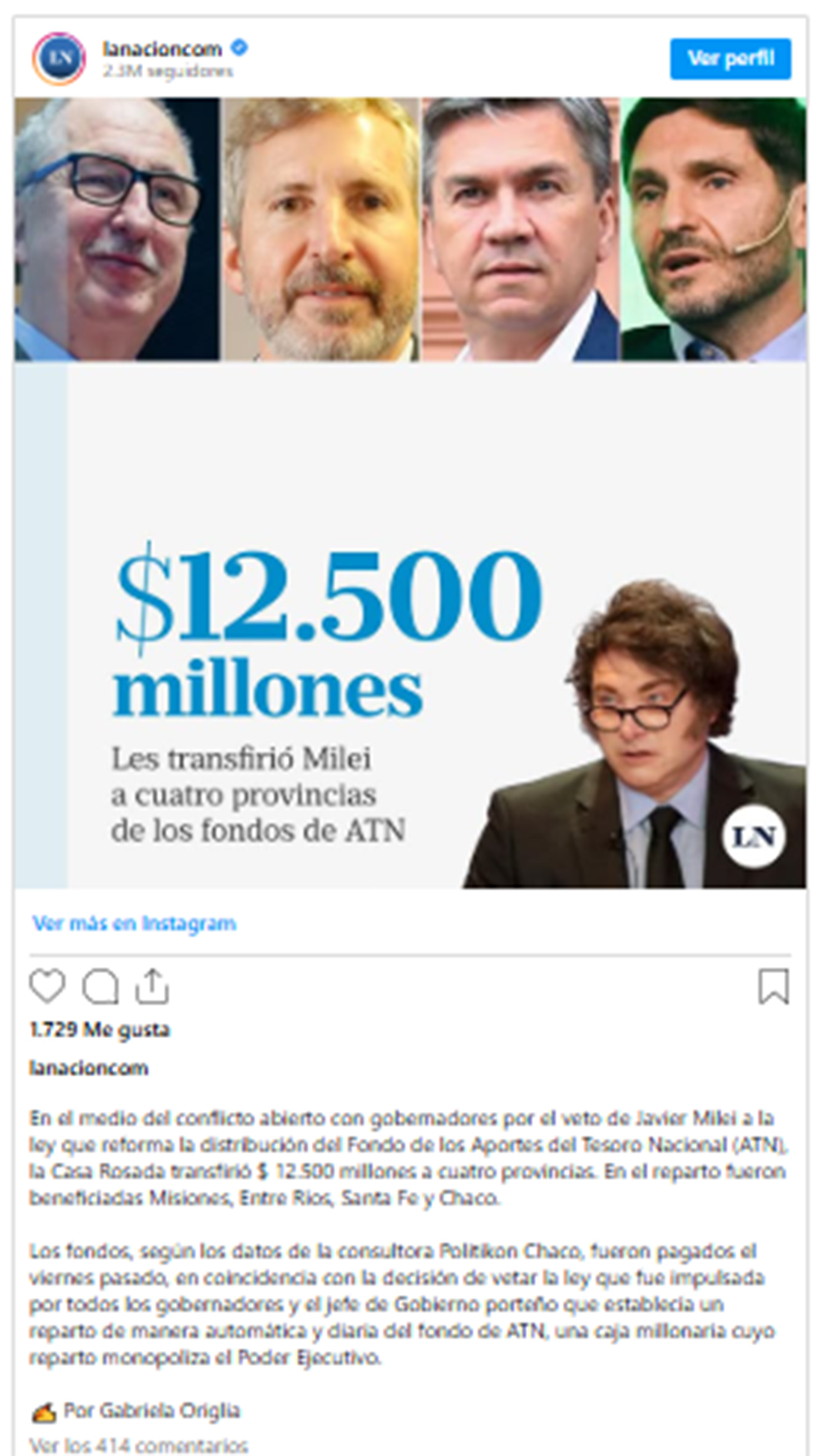Open Ver más en Instagram link

coord(134,923)
